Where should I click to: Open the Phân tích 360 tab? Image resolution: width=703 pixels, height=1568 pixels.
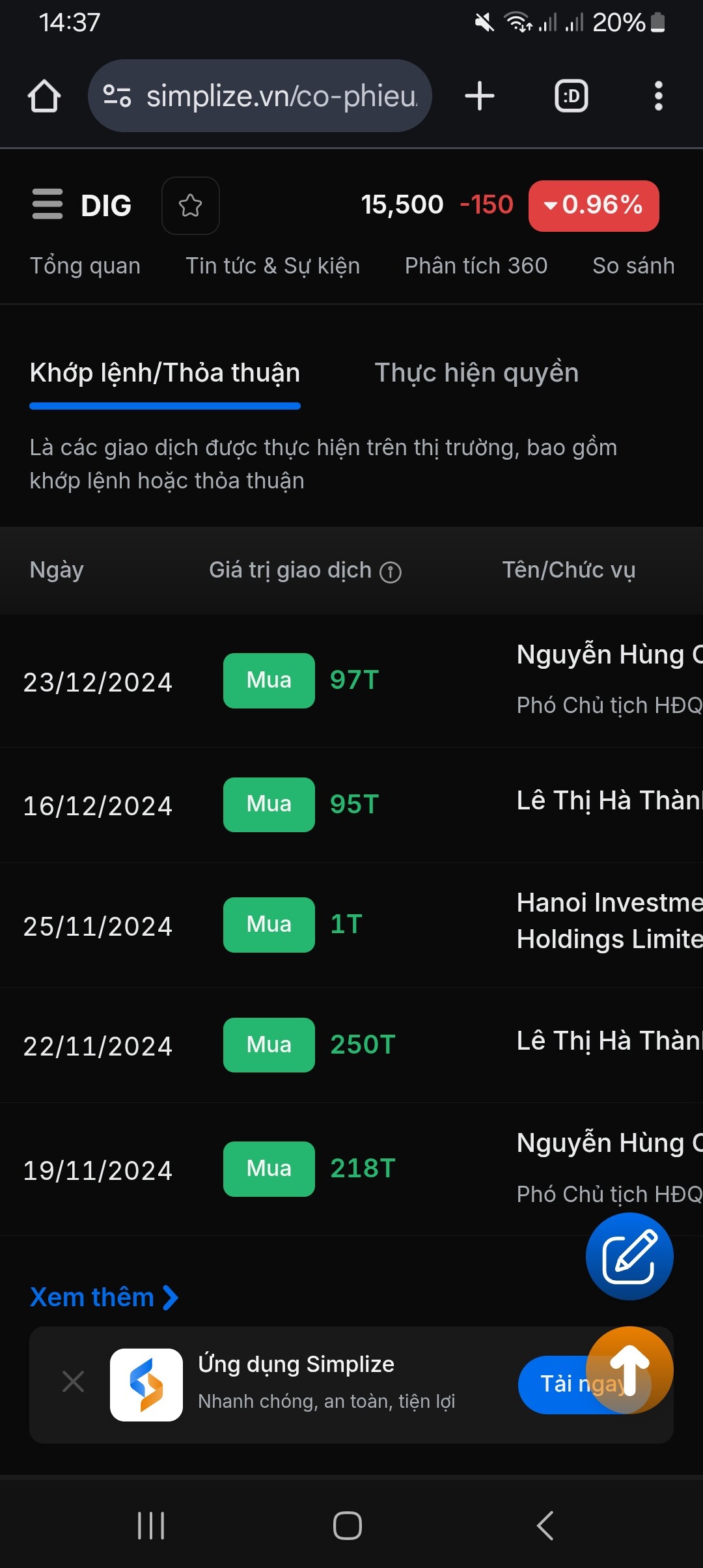pos(476,266)
